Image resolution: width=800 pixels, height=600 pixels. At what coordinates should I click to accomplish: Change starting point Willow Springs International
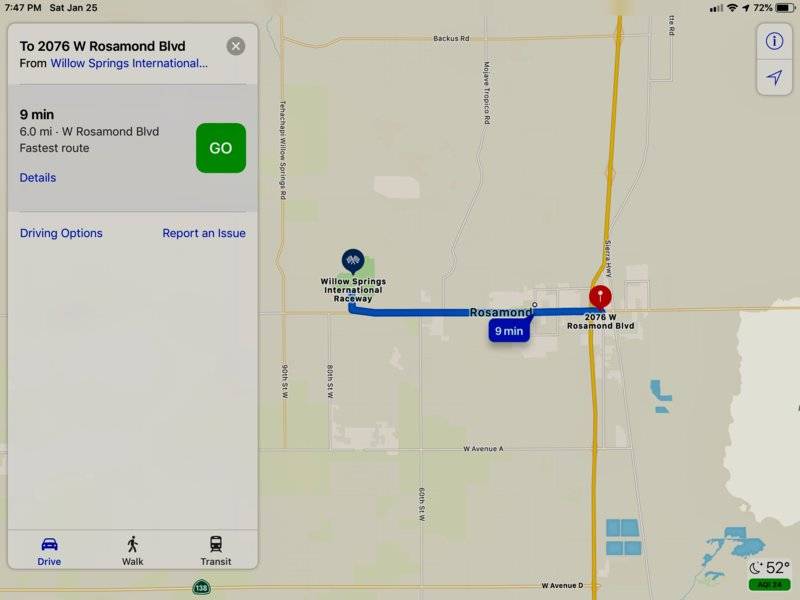point(129,63)
